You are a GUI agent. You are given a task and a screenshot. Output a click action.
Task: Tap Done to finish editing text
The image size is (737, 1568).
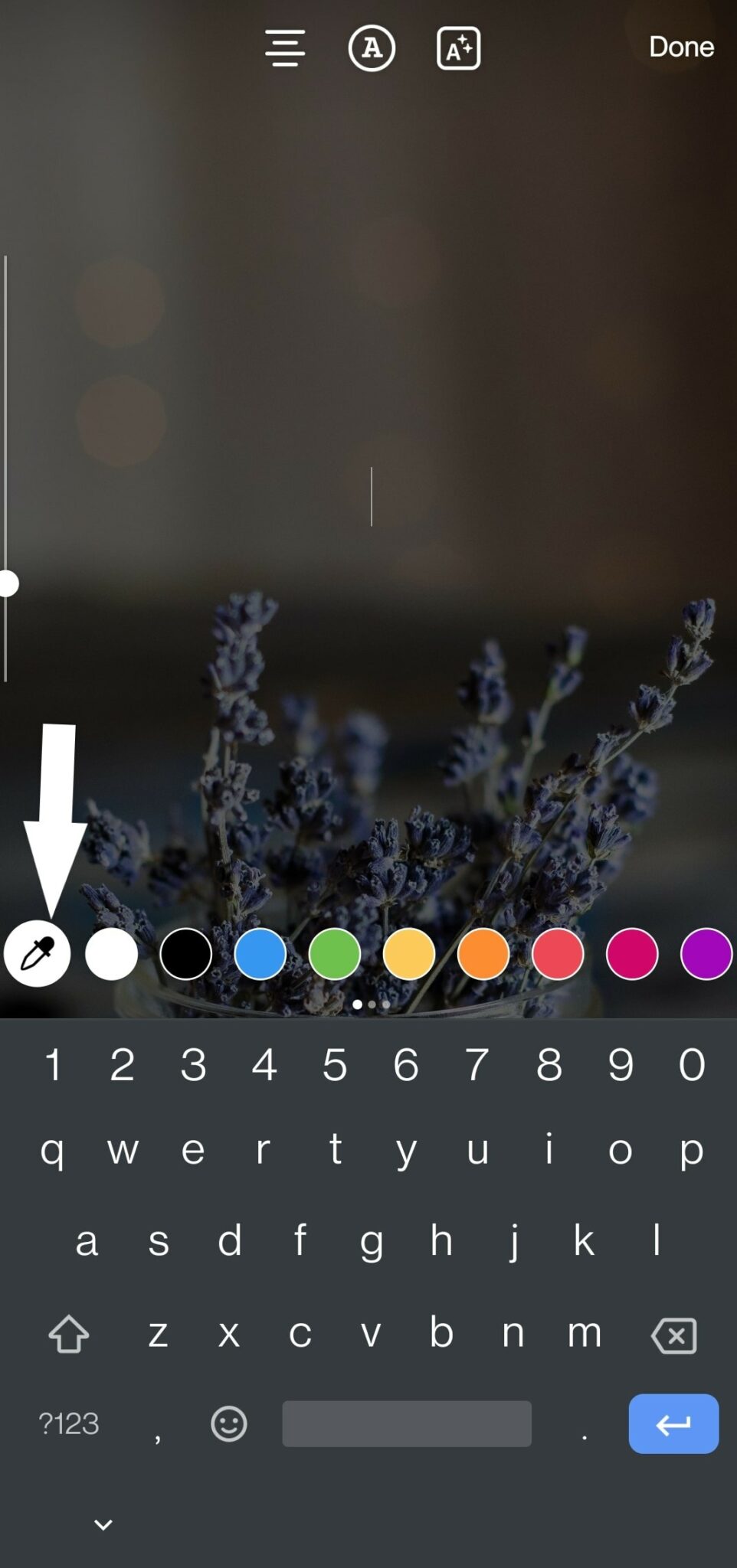click(681, 47)
